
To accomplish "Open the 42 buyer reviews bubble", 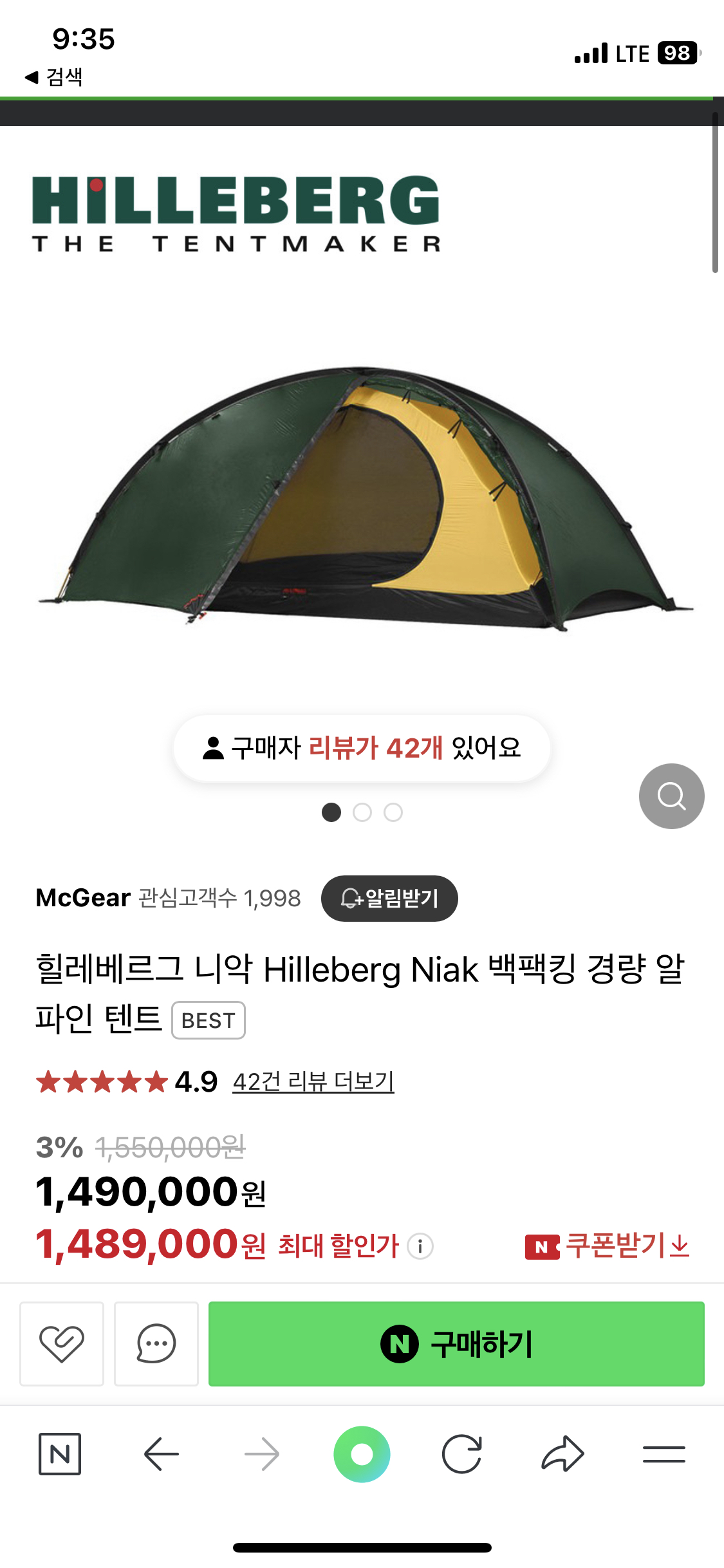I will (x=362, y=748).
